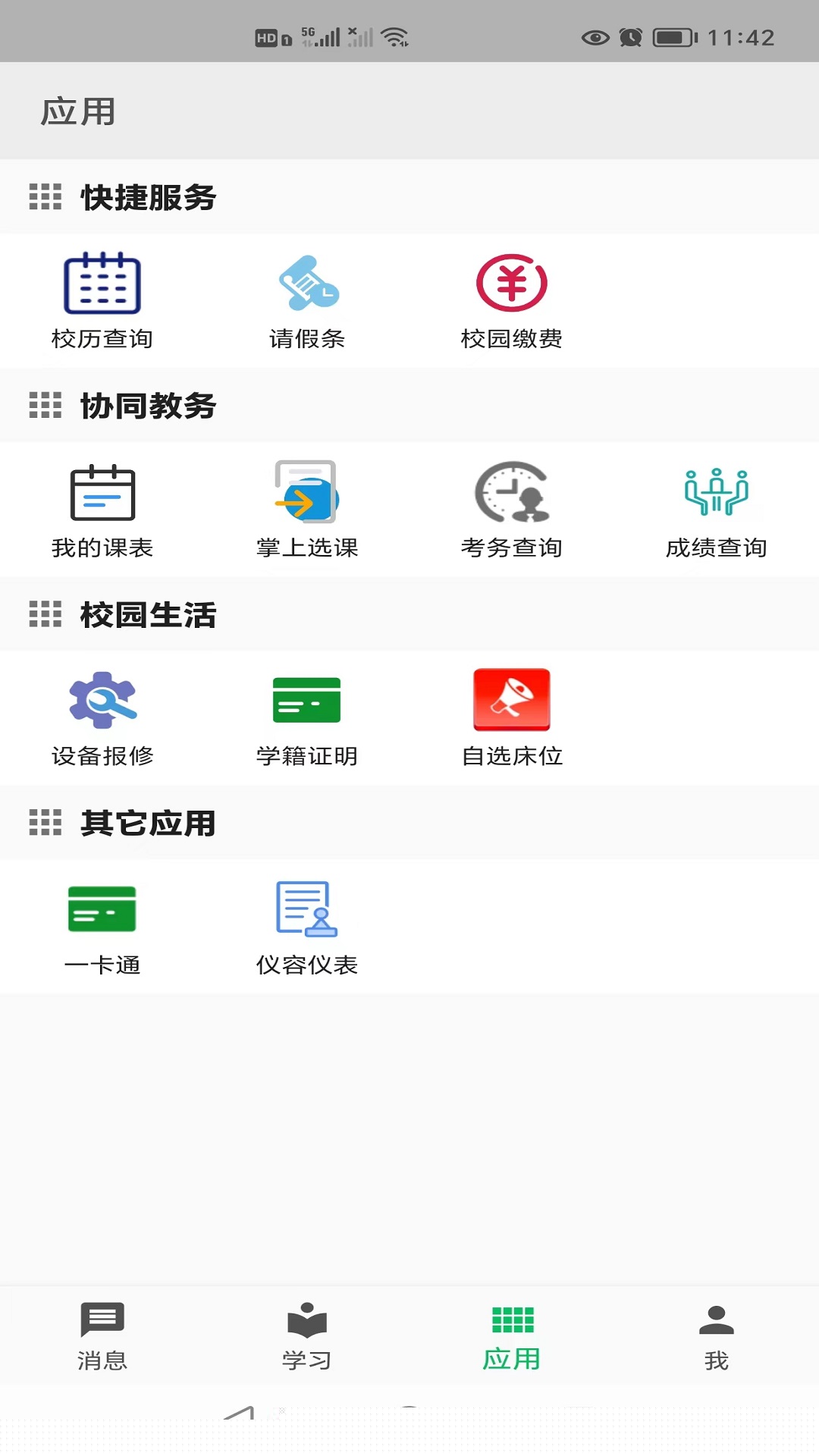Open 仪容仪表 appearance check
819x1456 pixels.
point(307,925)
